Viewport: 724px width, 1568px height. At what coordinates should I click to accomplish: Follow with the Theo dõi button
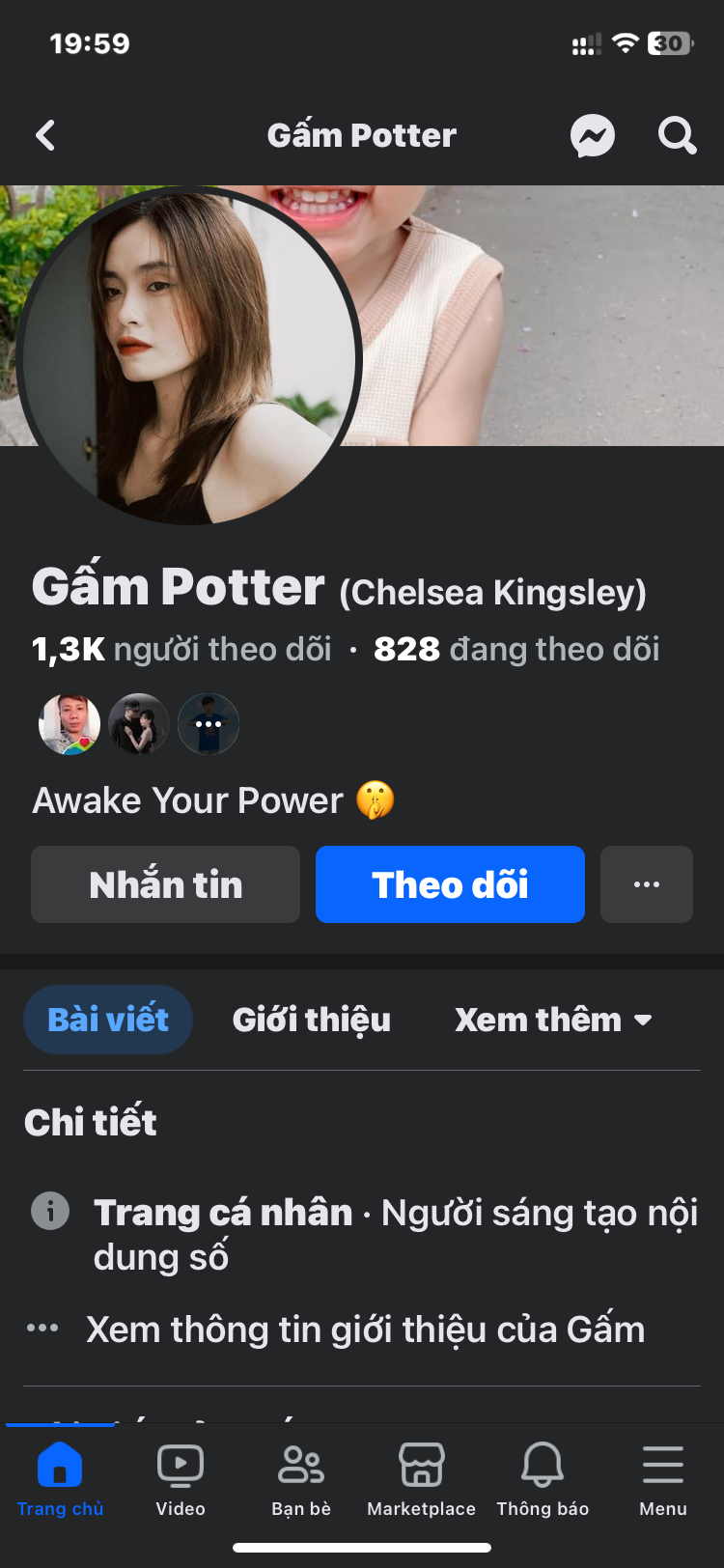(x=450, y=884)
